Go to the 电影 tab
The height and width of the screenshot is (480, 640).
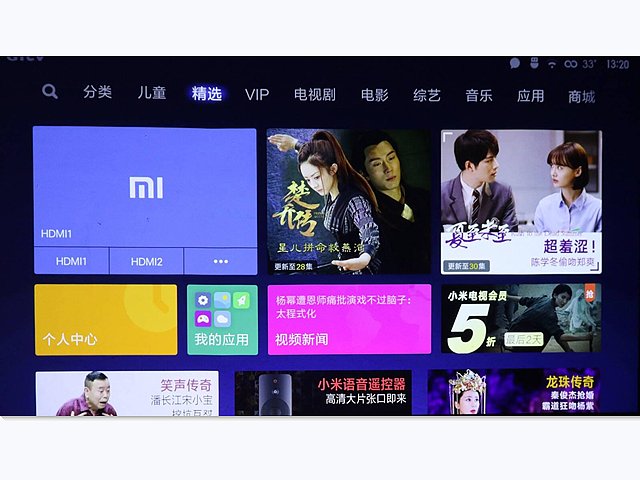tap(375, 95)
